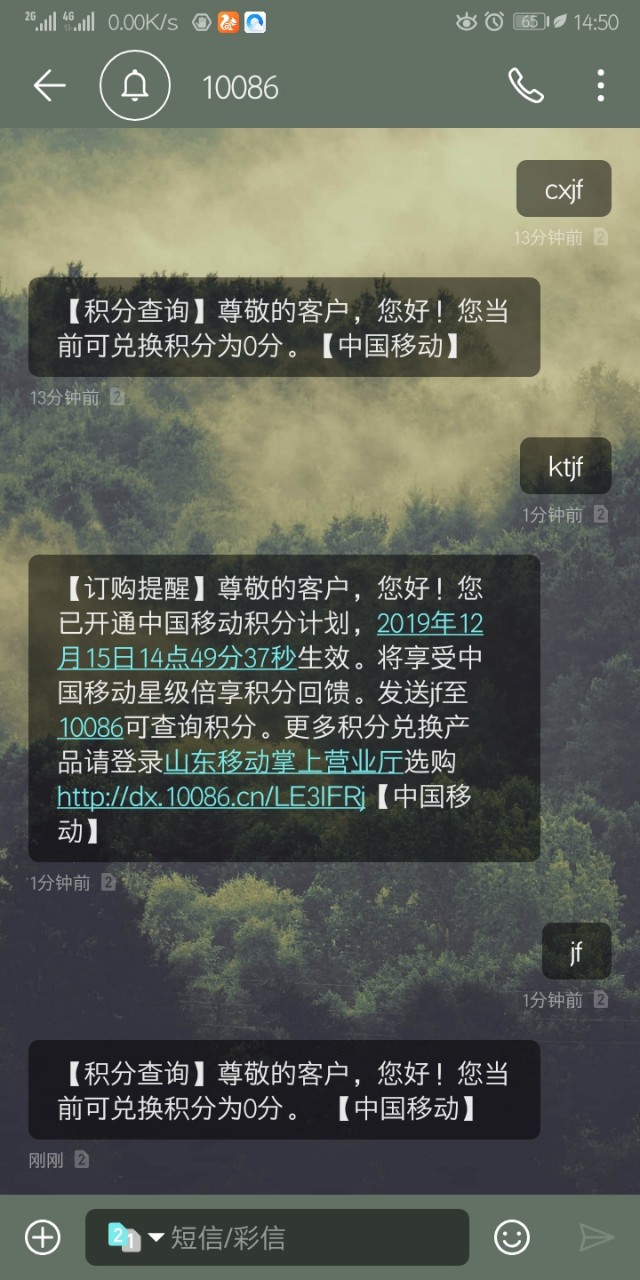
Task: Tap the 山东移动掌上营业厅 link
Action: click(x=283, y=762)
